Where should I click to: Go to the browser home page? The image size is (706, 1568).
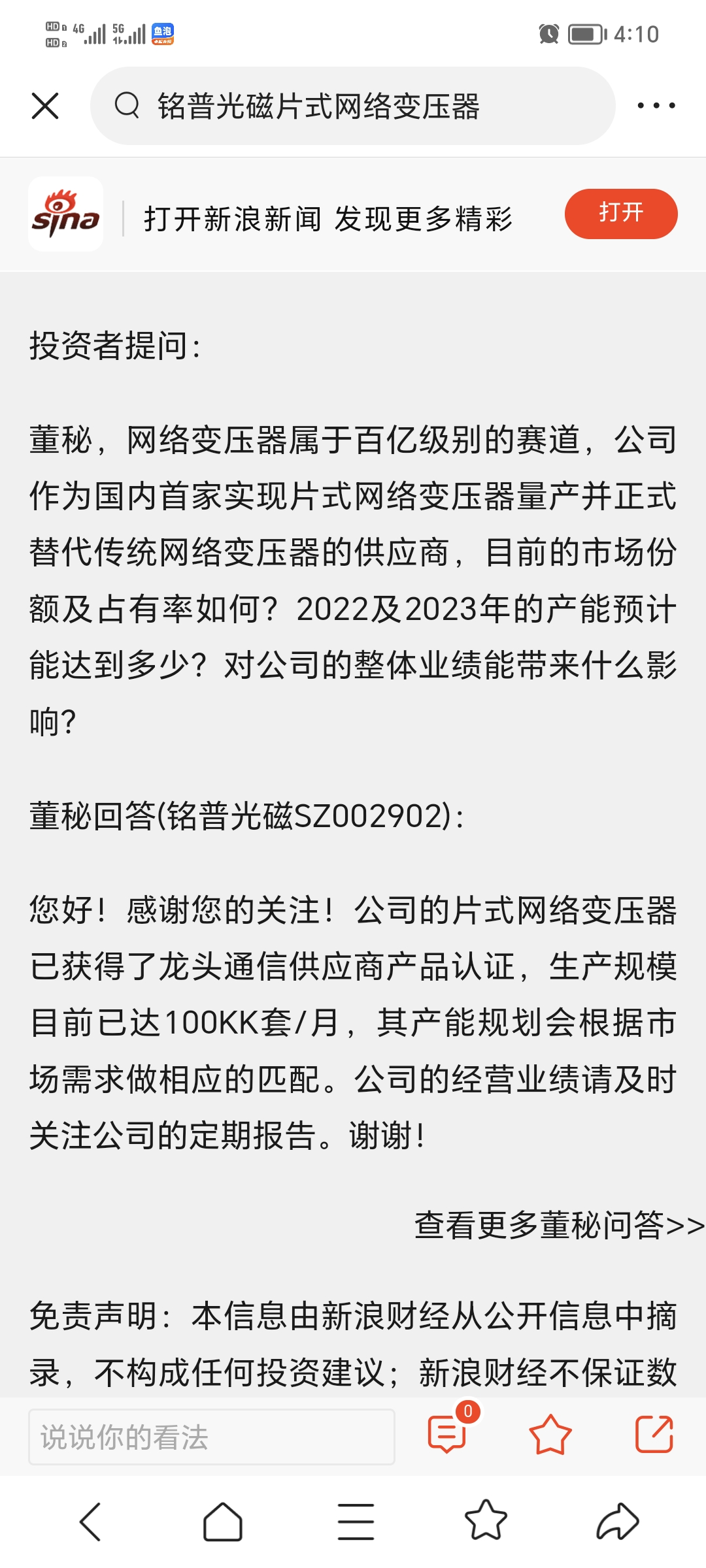pos(223,1522)
